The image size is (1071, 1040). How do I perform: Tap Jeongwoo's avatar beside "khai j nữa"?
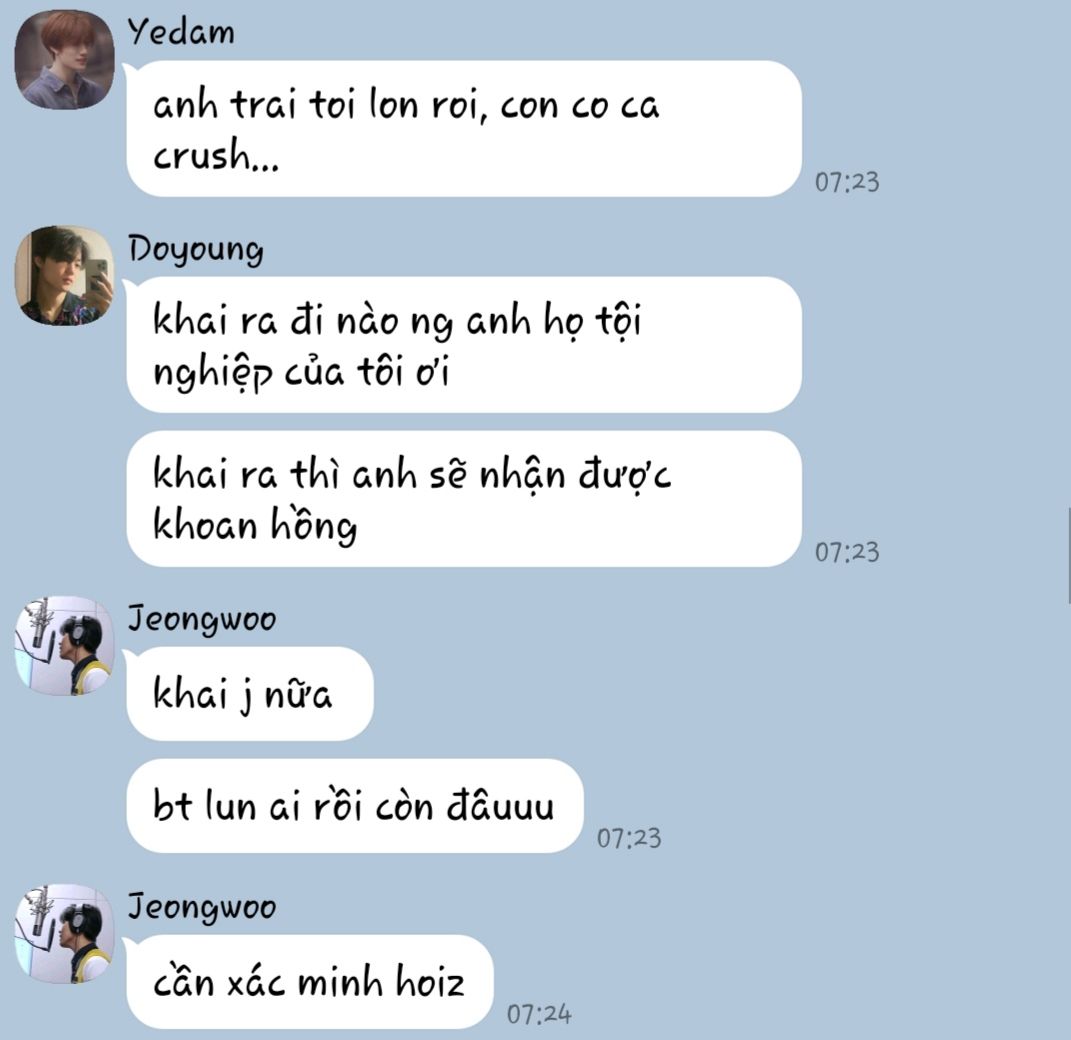pos(64,646)
